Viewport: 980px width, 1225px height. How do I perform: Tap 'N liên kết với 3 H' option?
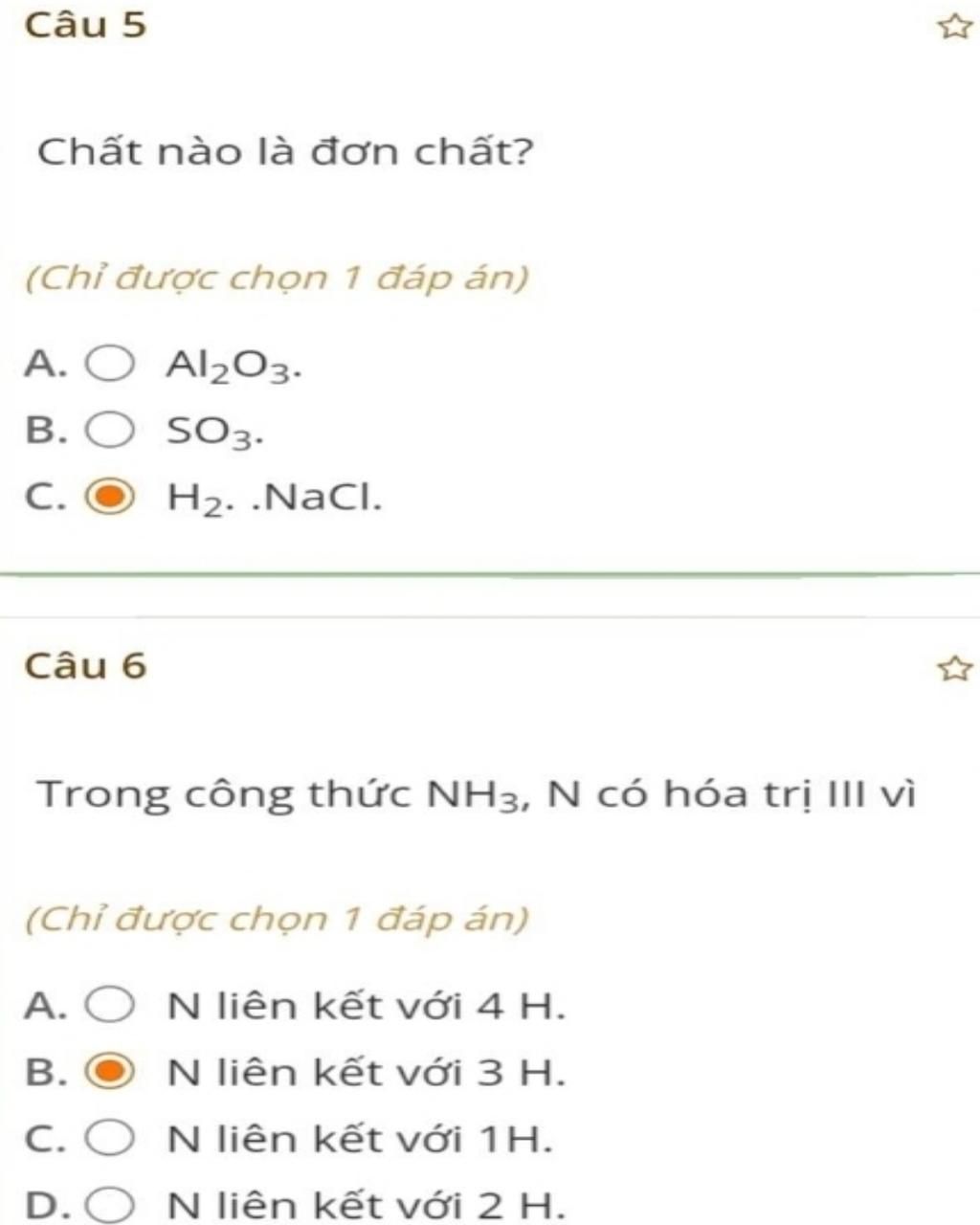(111, 1072)
